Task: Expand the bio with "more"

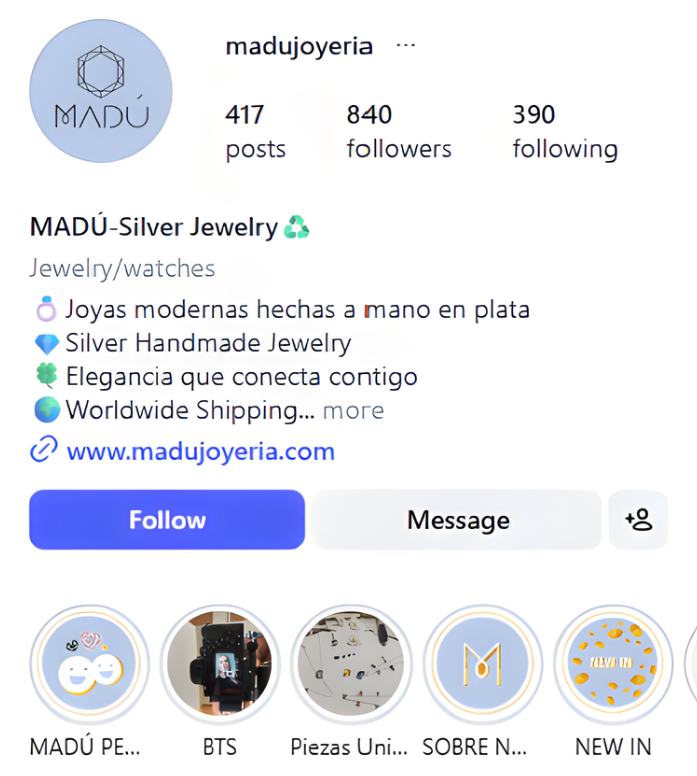Action: click(x=353, y=410)
